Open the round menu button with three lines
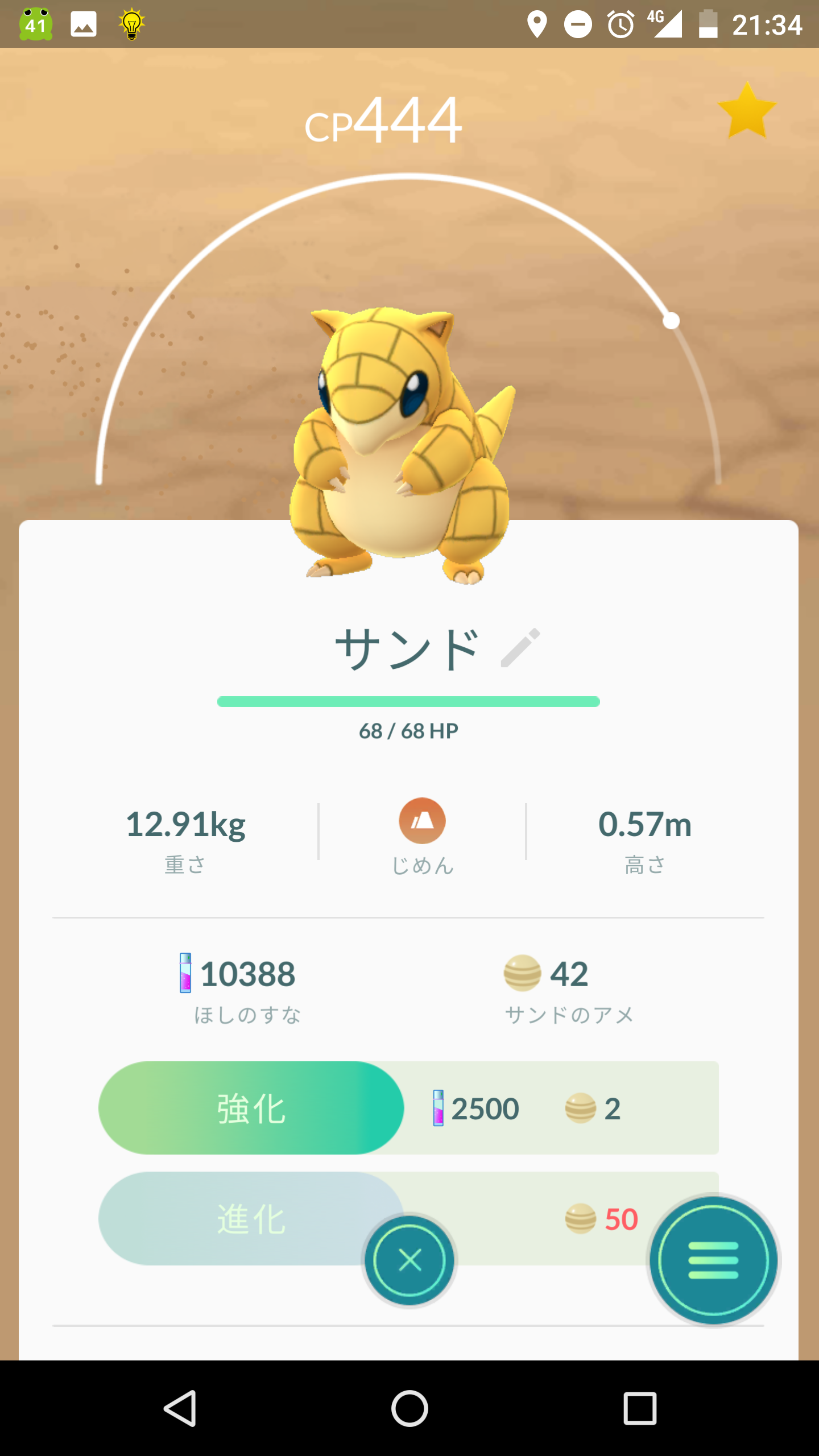Screen dimensions: 819x1456 (713, 1260)
